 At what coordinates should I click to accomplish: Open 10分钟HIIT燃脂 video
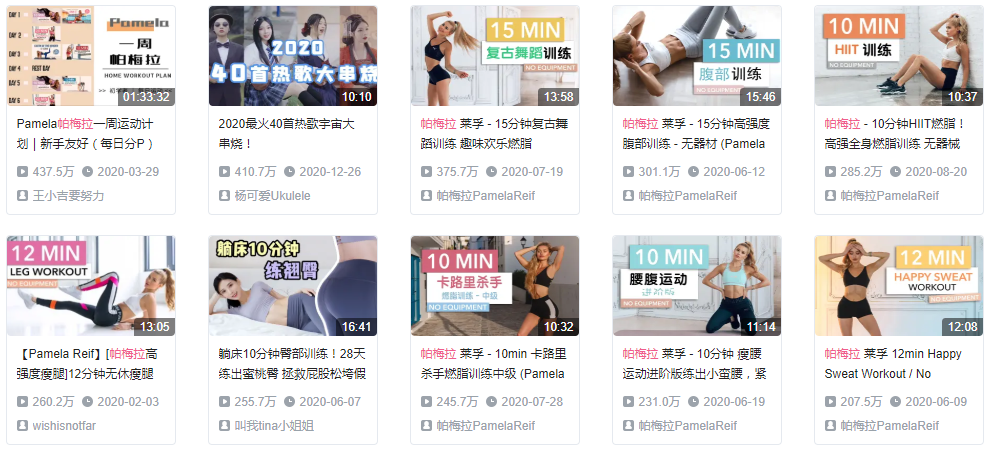click(x=898, y=56)
